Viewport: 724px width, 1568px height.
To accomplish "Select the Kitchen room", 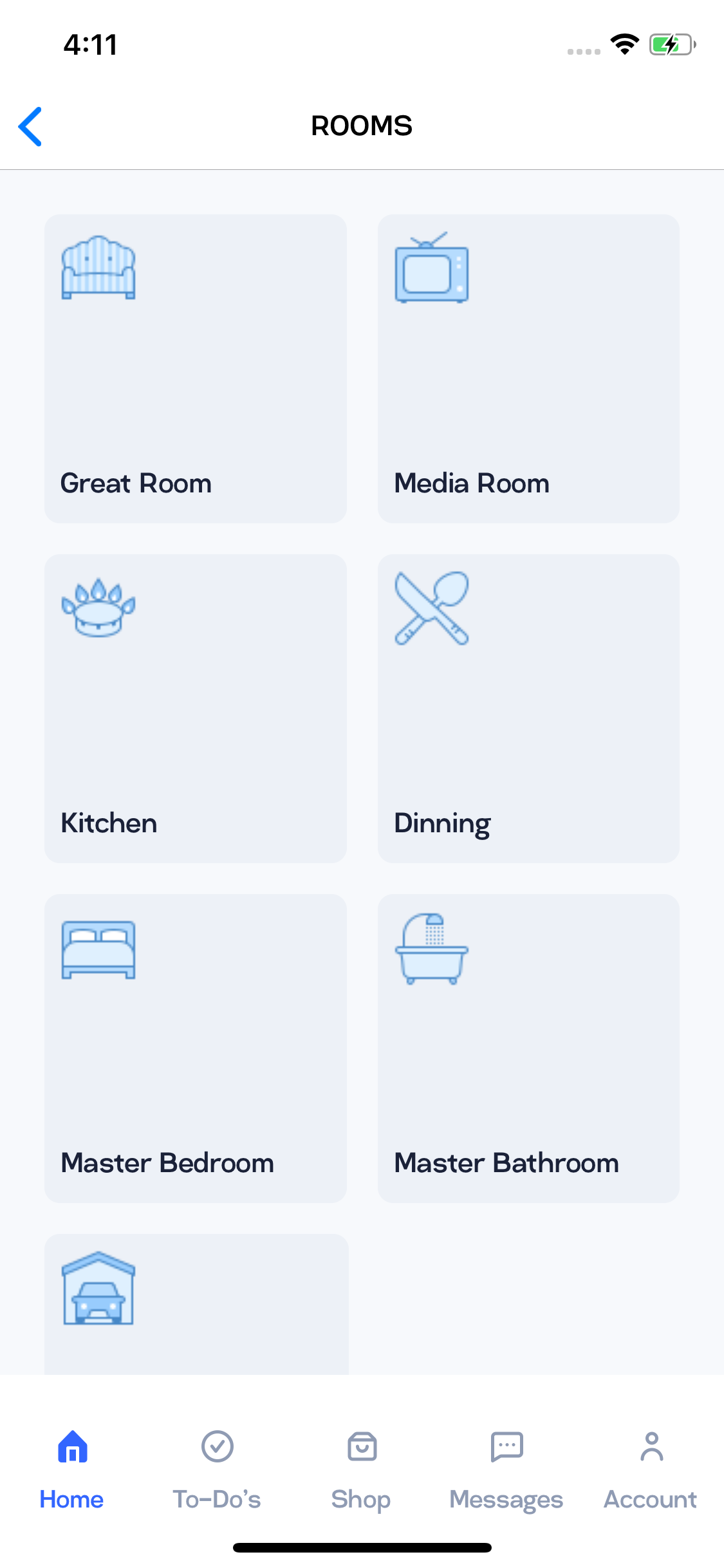I will click(196, 709).
